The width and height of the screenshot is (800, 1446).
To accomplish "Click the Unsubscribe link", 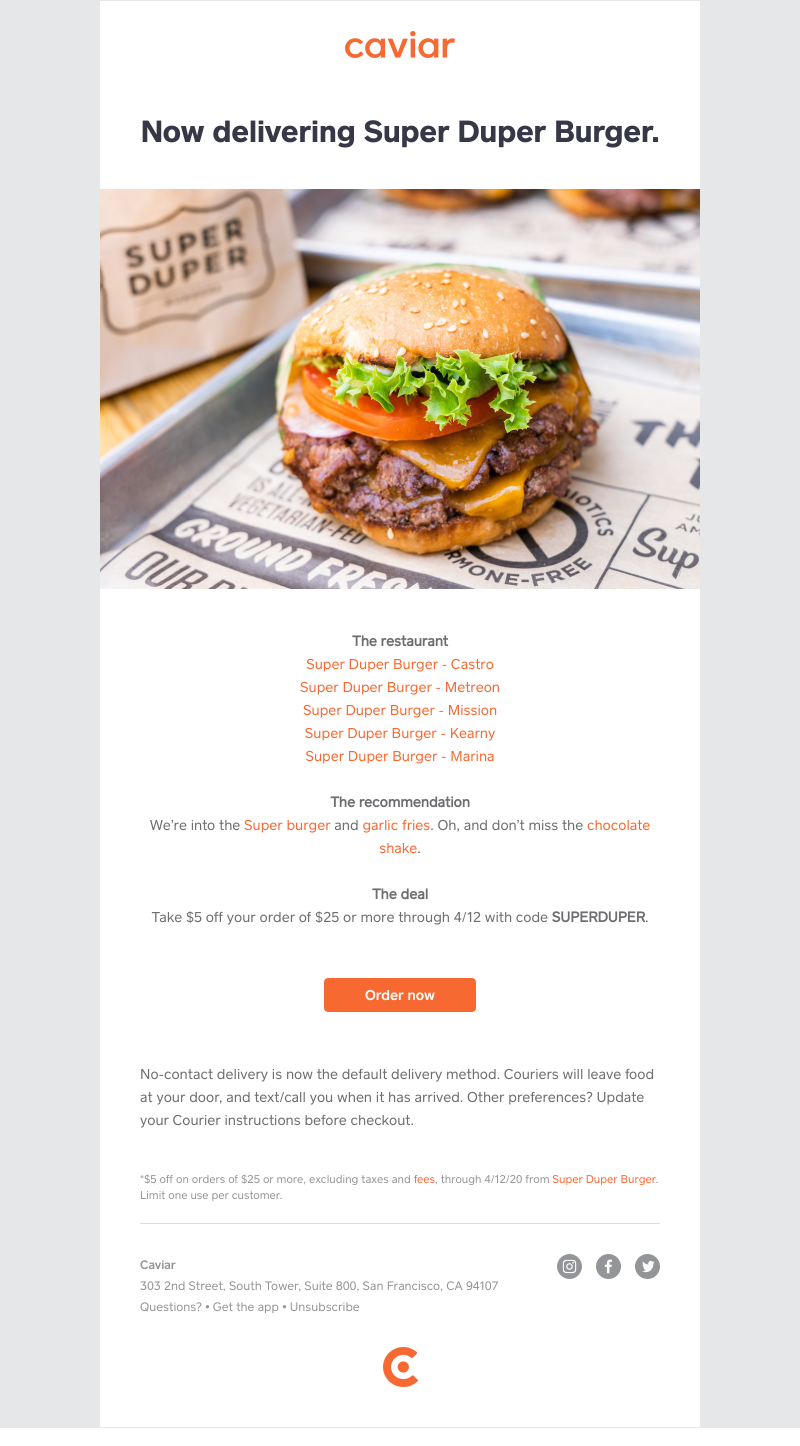I will [324, 1306].
